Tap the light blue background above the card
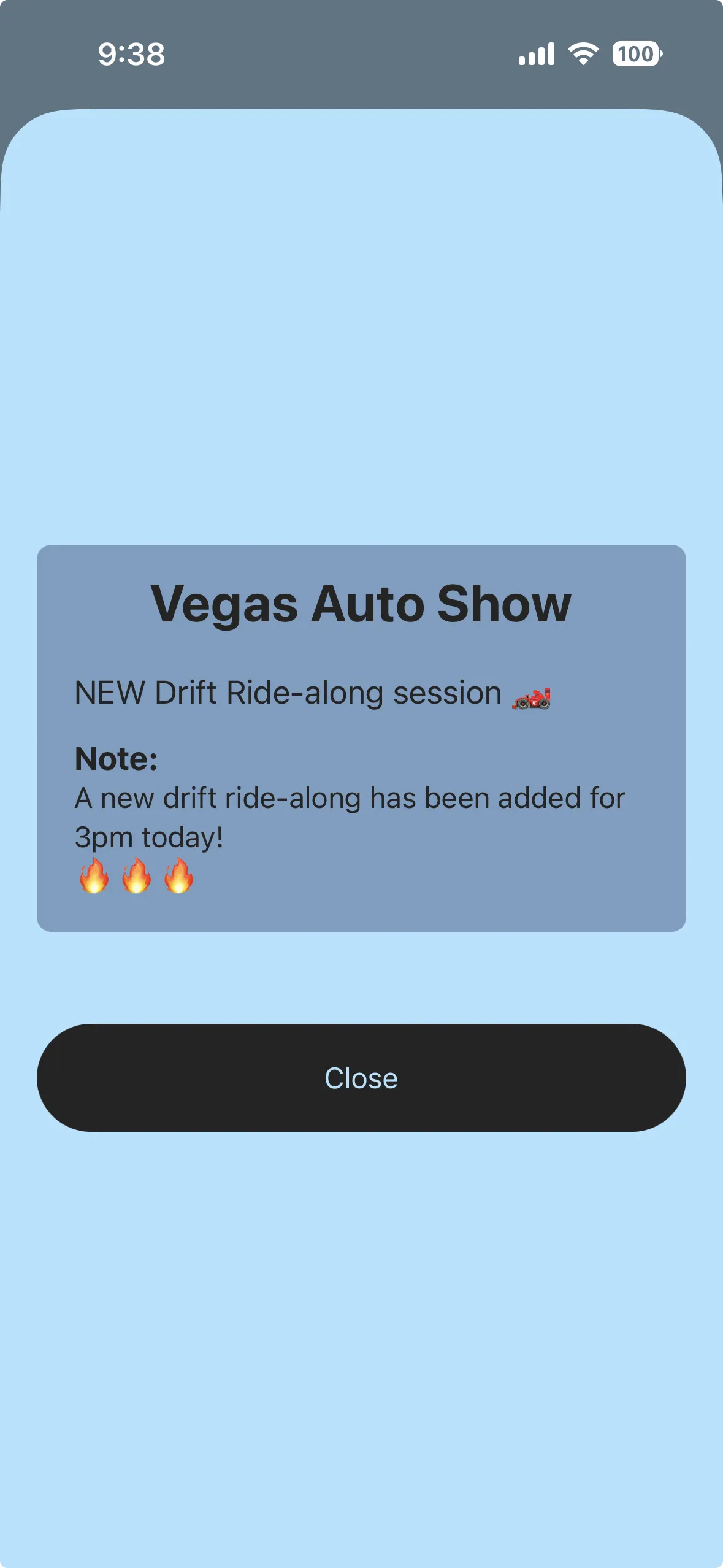 click(361, 337)
